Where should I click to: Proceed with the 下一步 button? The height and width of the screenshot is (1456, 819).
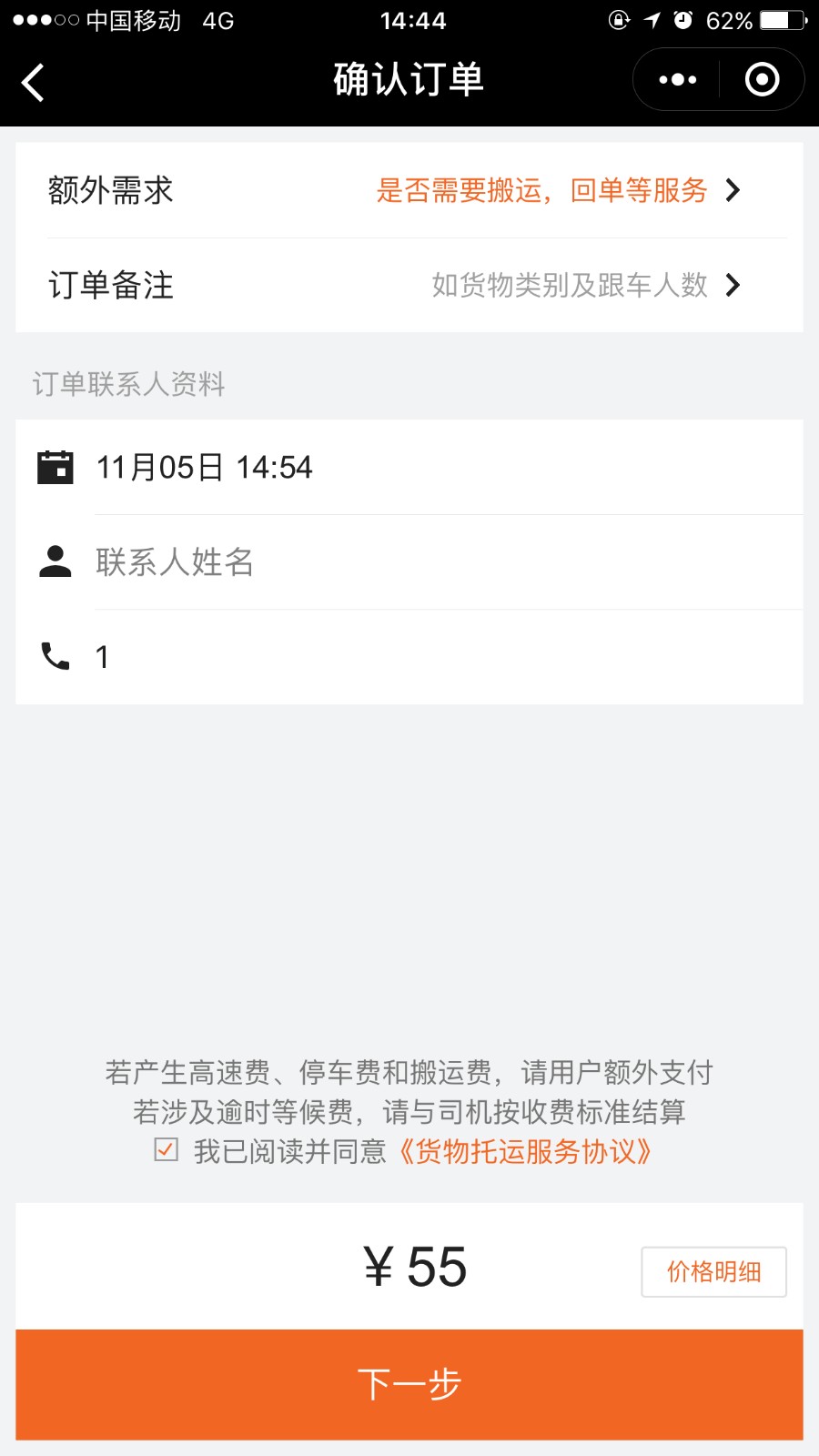(x=409, y=1384)
